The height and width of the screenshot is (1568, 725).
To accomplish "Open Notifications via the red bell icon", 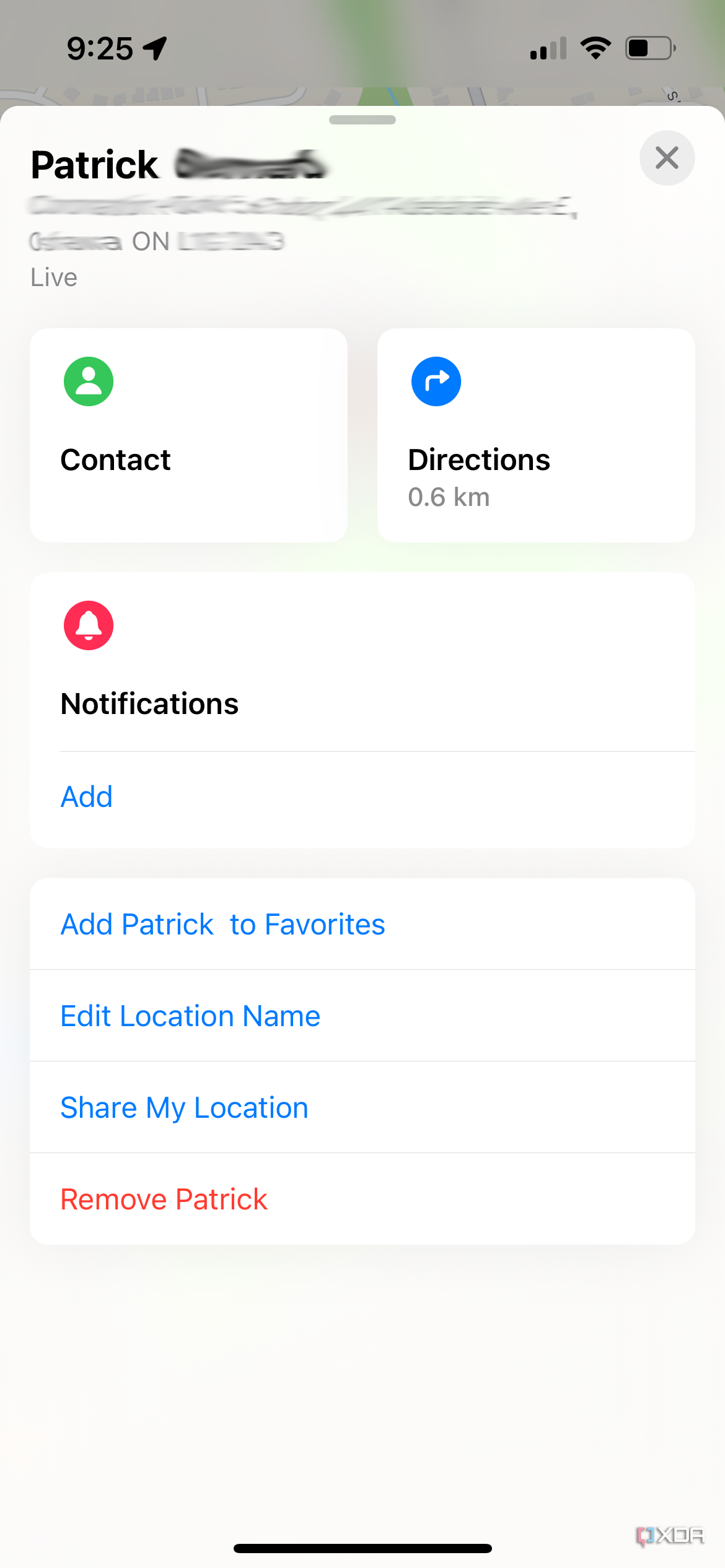I will point(89,625).
